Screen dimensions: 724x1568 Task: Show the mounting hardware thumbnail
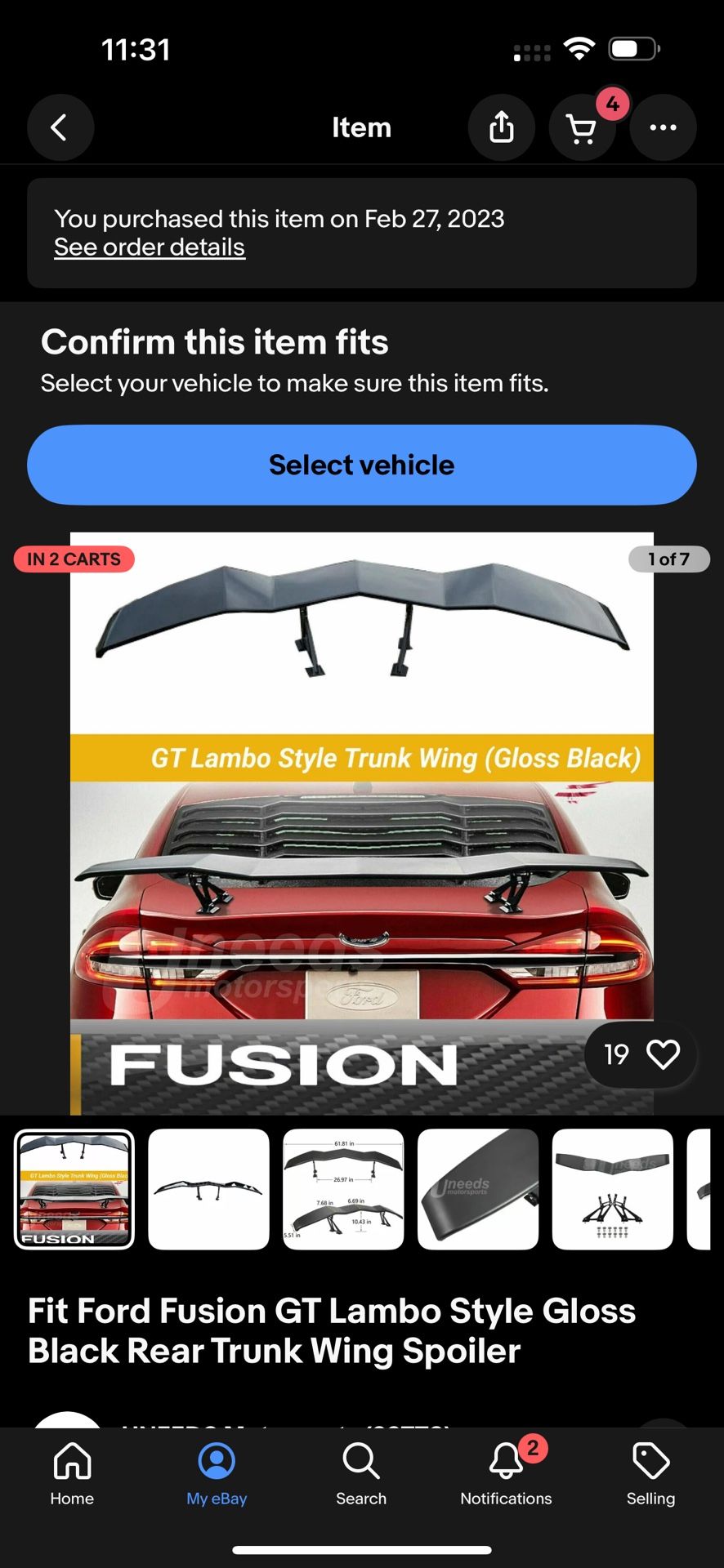click(612, 1189)
